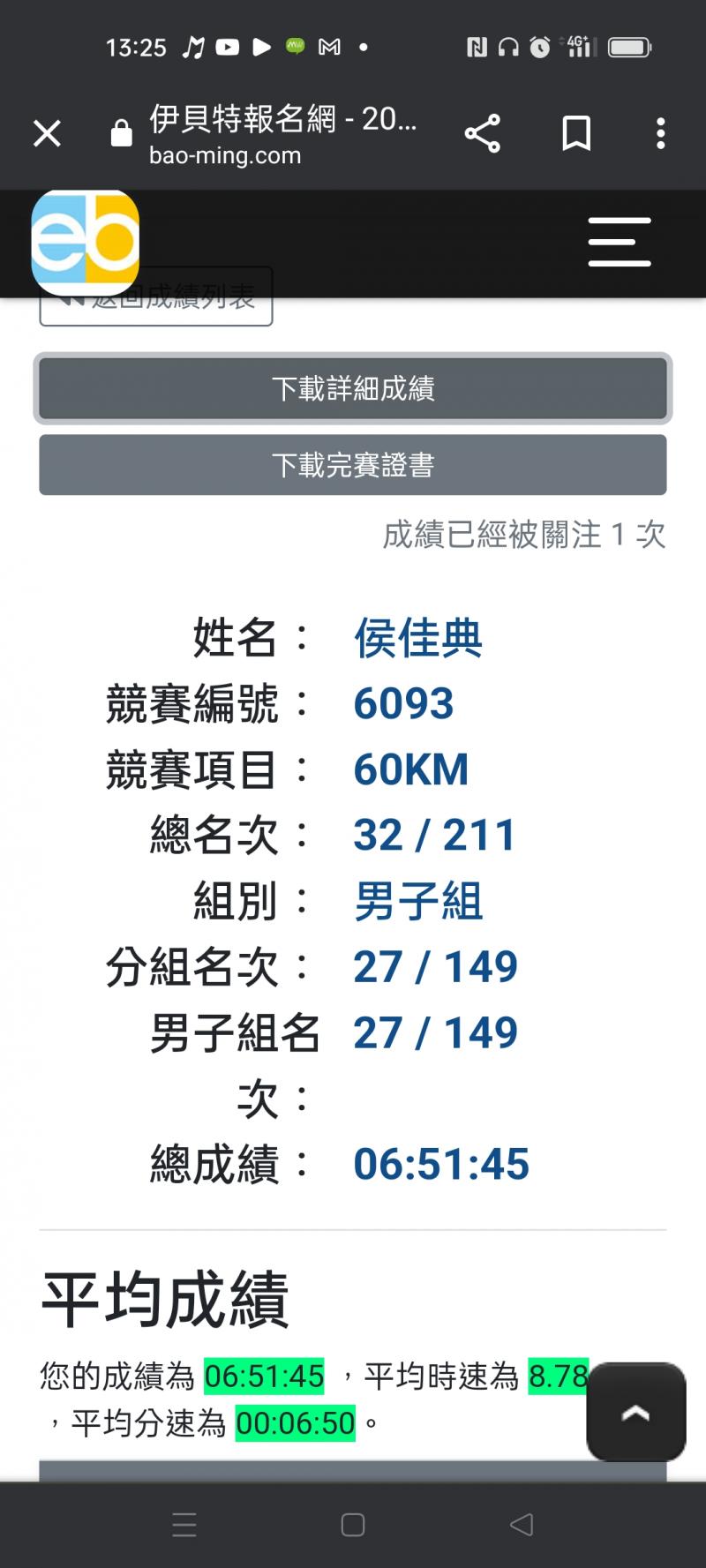Share this results page
706x1568 pixels.
482,134
